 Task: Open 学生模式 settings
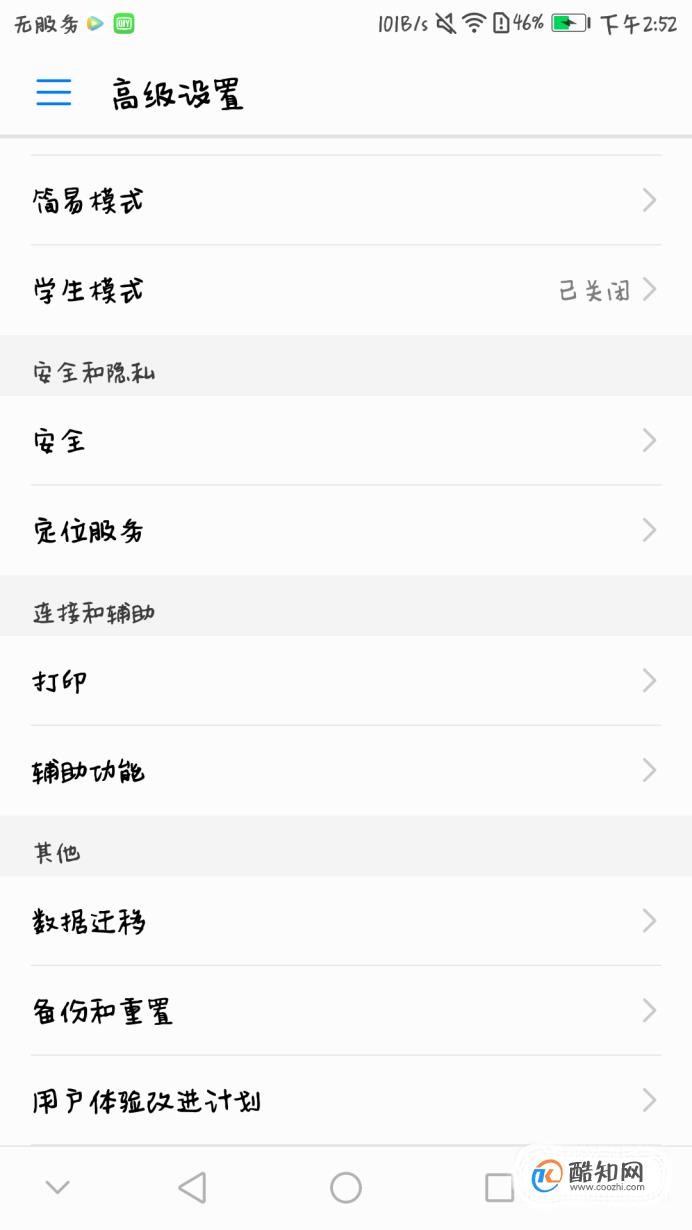[x=346, y=290]
